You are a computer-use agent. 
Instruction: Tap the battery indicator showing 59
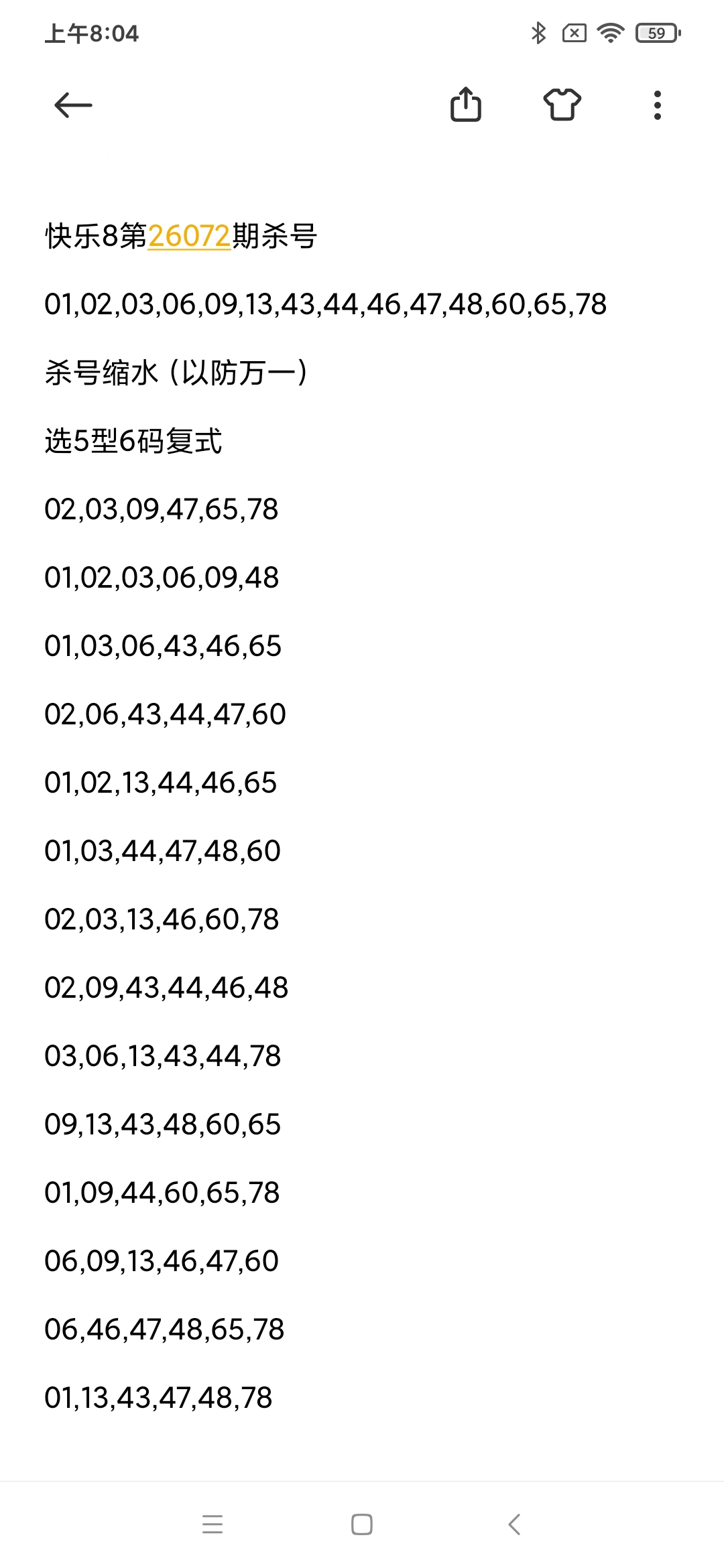tap(654, 35)
